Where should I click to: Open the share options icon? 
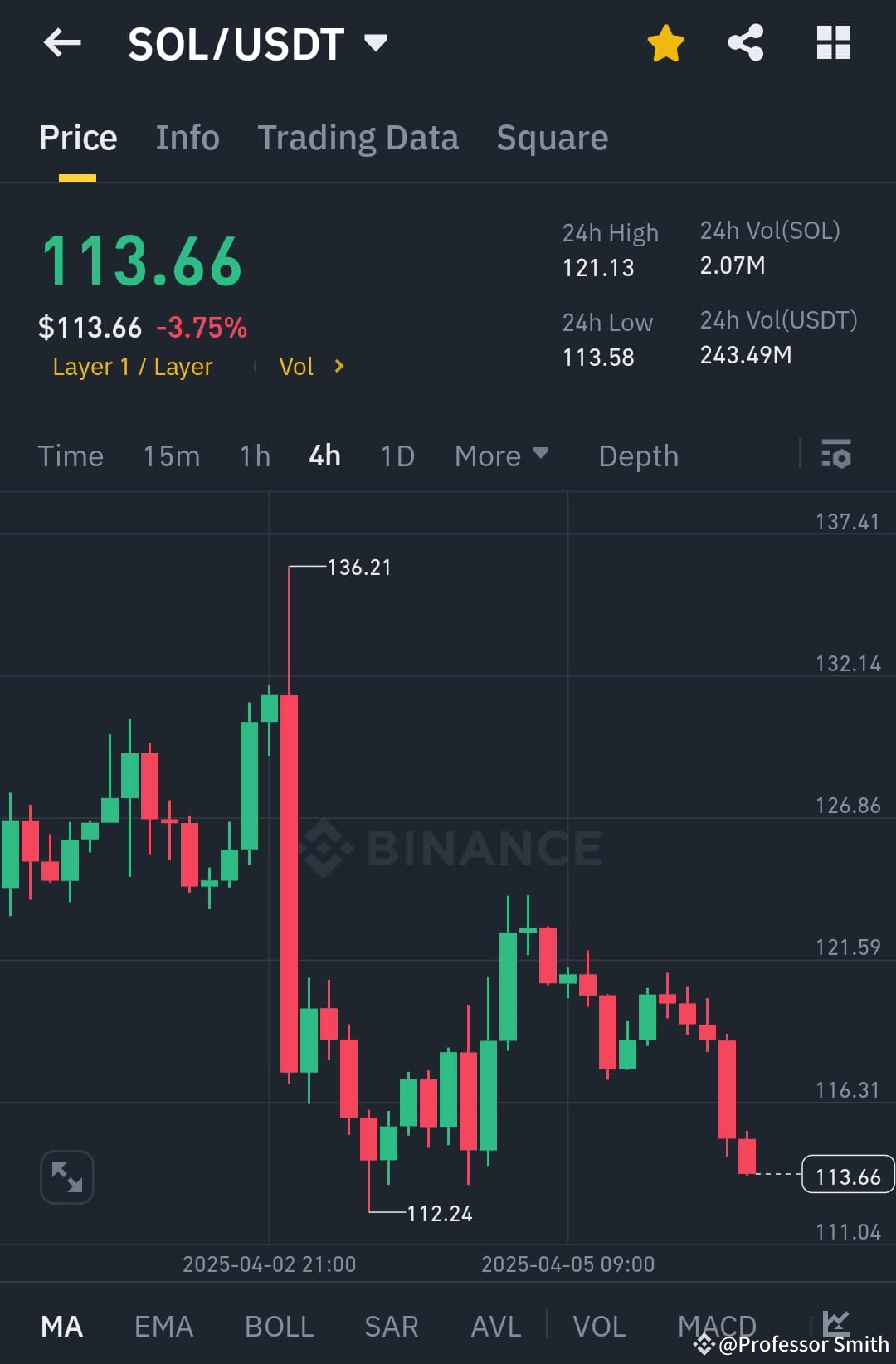tap(745, 43)
